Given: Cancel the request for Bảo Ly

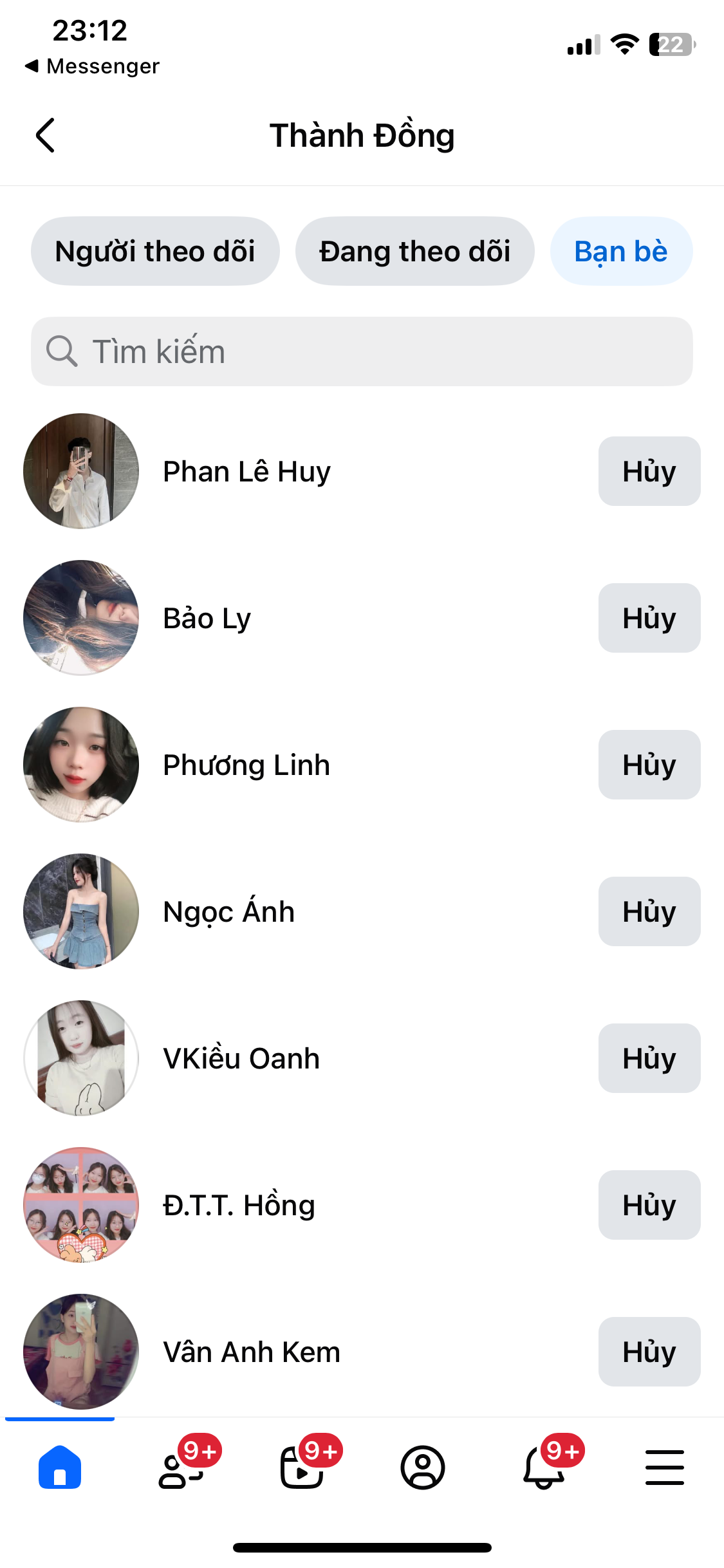Looking at the screenshot, I should tap(649, 618).
